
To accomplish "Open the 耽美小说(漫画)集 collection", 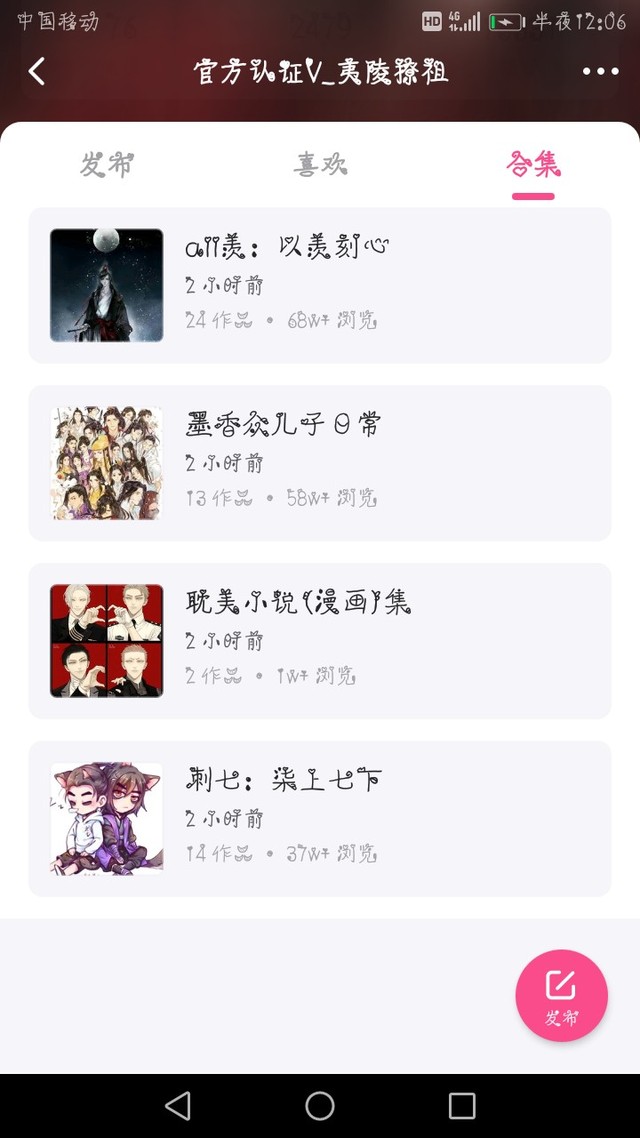I will [x=320, y=641].
